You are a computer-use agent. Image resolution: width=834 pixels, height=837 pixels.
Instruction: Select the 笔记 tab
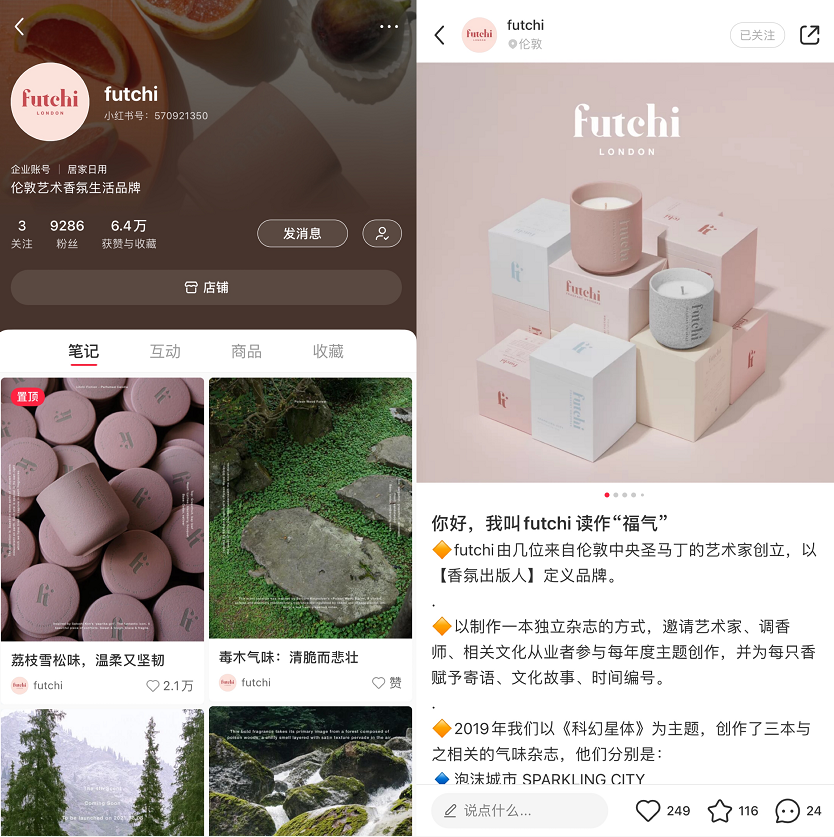84,351
